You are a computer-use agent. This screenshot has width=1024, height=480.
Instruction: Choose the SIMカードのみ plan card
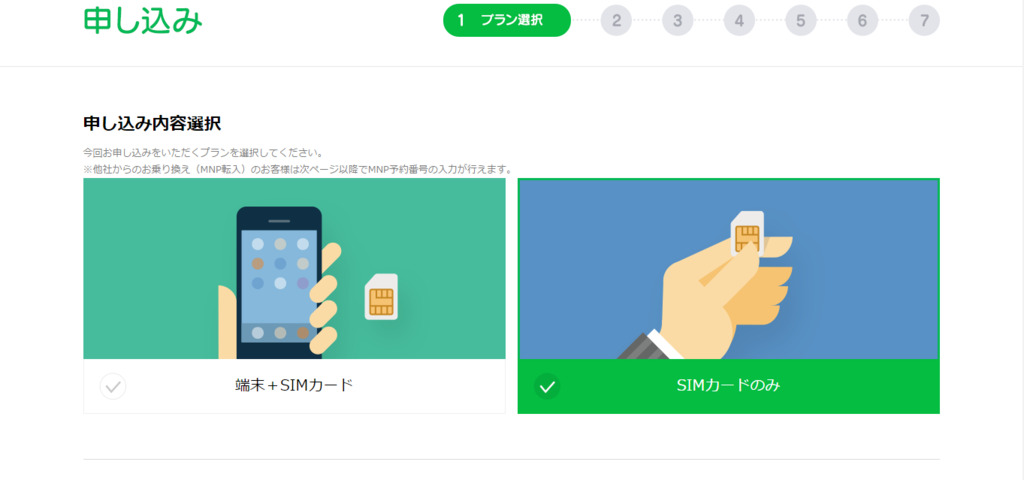tap(728, 385)
